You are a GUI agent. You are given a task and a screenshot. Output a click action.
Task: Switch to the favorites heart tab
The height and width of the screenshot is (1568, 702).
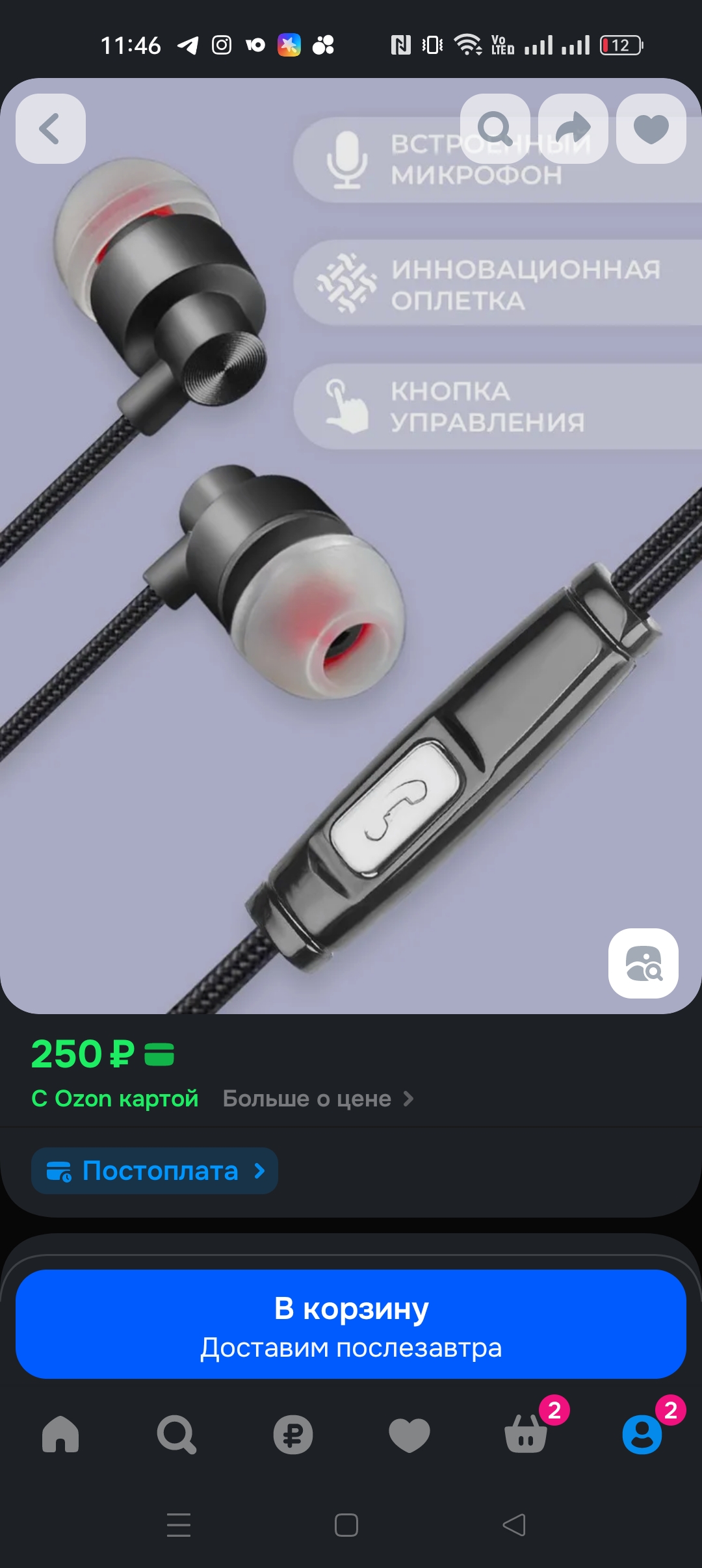409,1434
